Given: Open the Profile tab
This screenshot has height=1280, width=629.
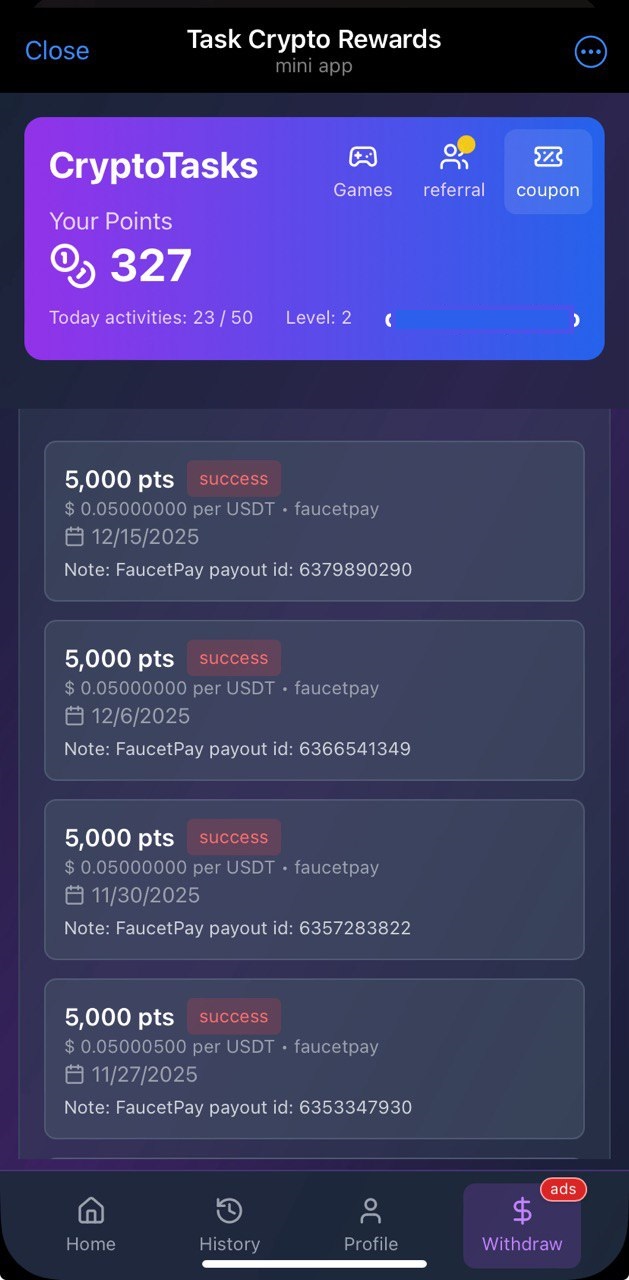Looking at the screenshot, I should pos(371,1225).
